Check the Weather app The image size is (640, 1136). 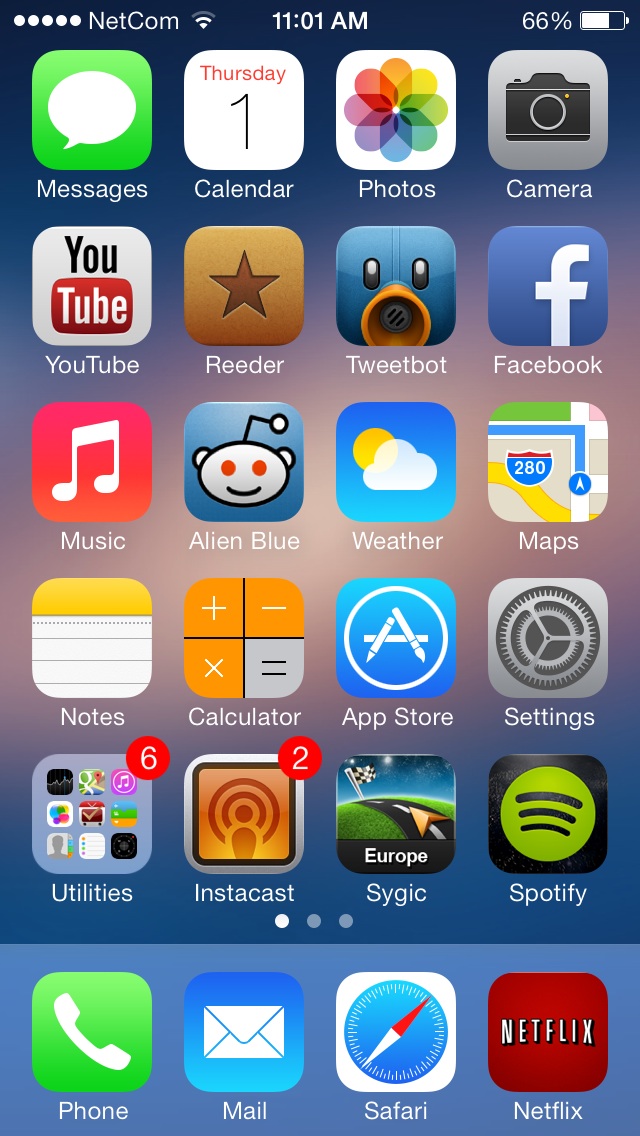pos(396,462)
